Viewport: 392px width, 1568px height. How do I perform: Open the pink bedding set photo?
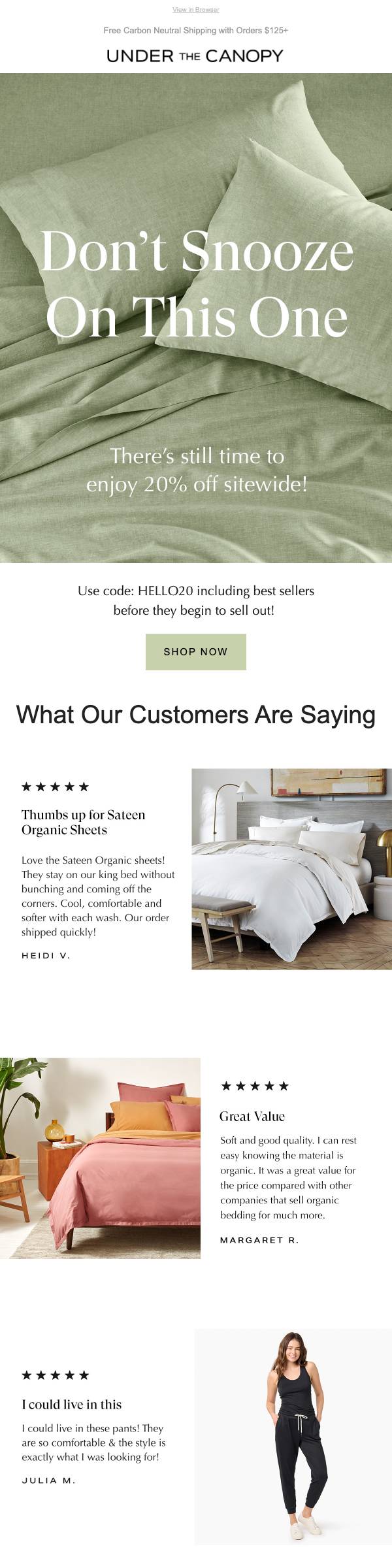100,1158
